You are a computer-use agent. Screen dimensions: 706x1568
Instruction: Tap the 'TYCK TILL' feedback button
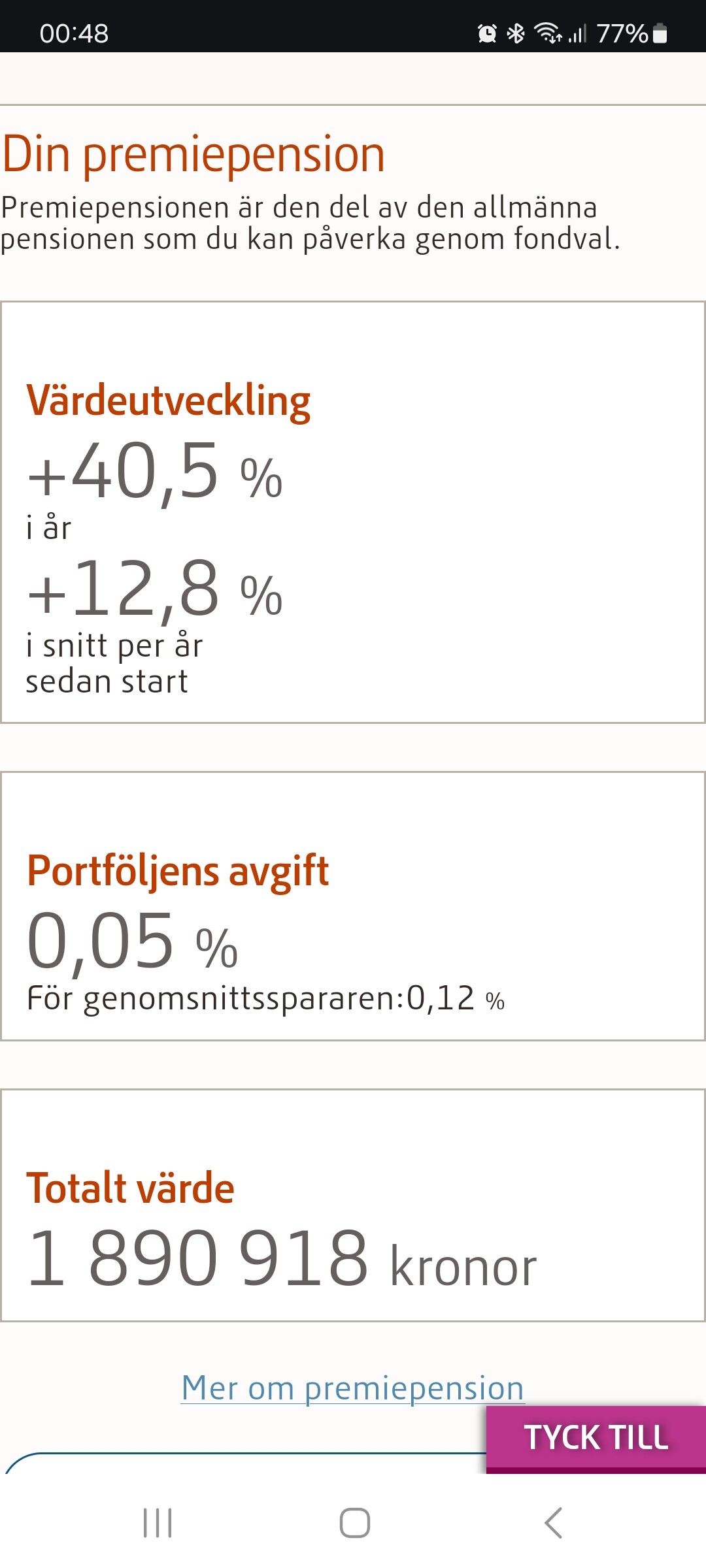[596, 1437]
